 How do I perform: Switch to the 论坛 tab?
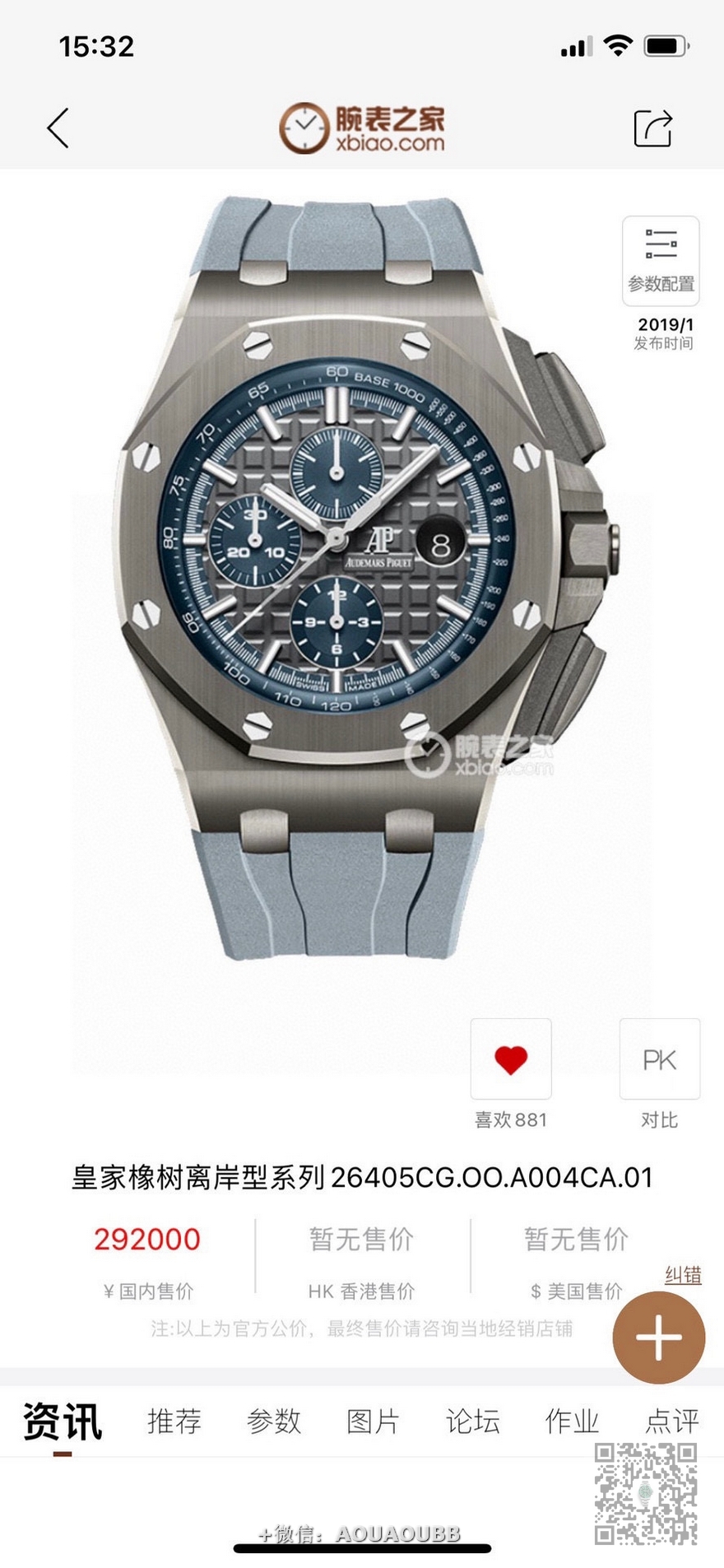[x=472, y=1421]
